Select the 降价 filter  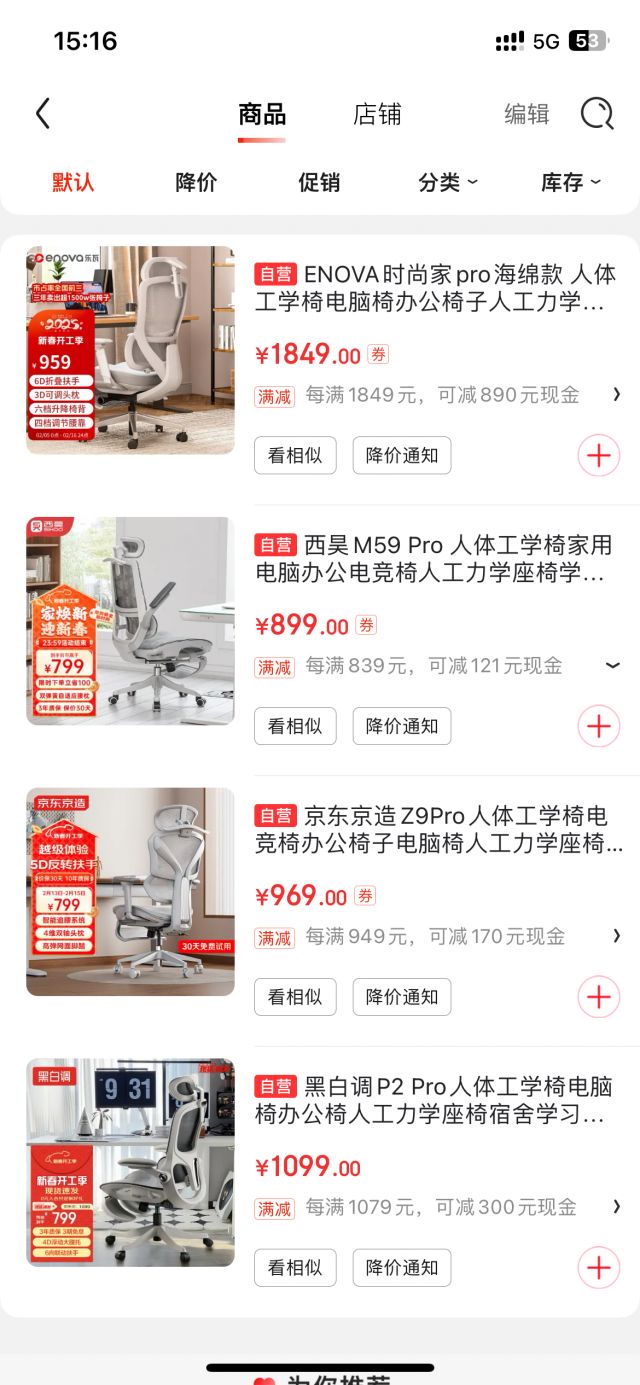click(196, 182)
